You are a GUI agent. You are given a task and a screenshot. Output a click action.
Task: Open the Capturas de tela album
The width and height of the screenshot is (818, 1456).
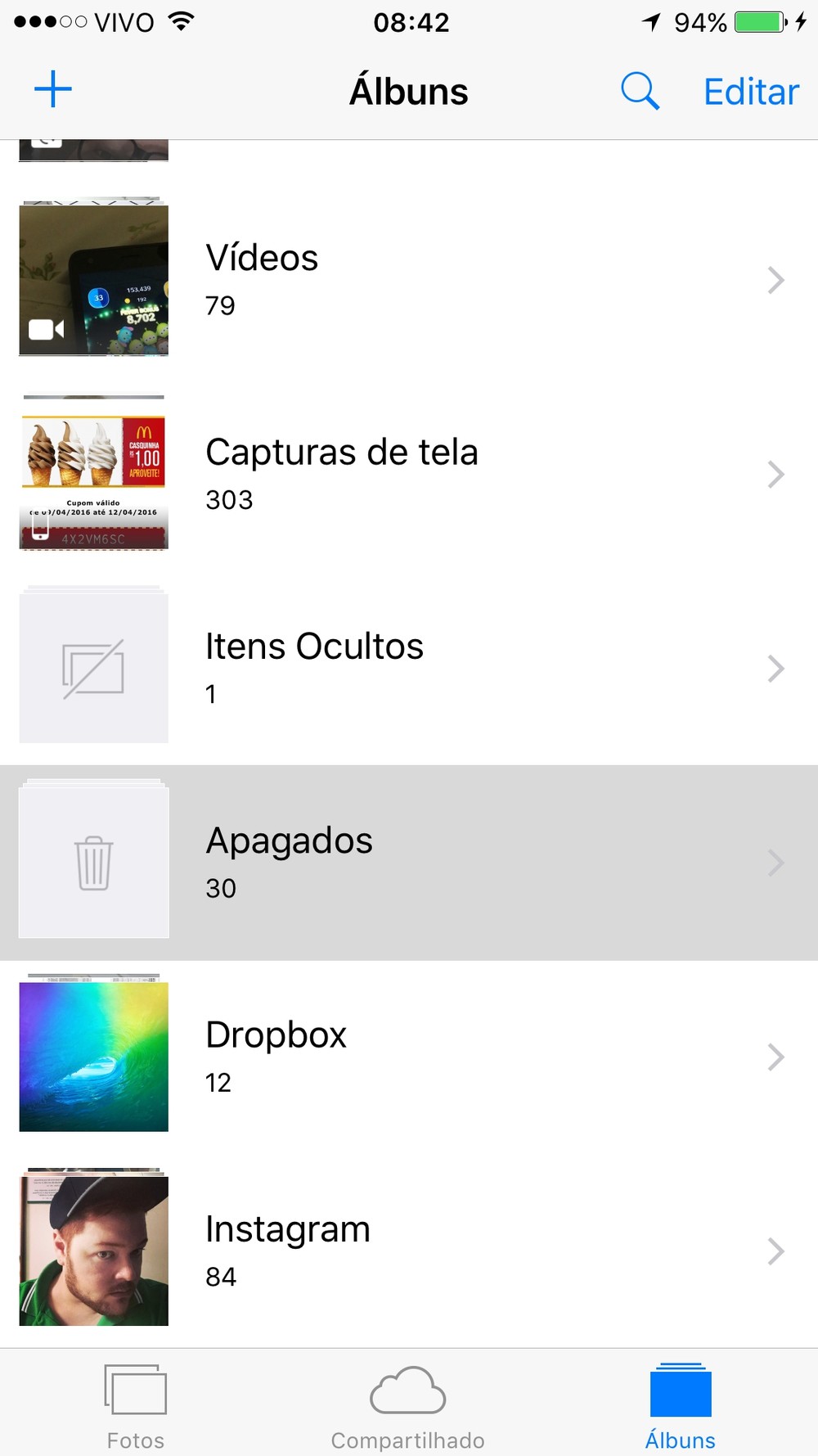click(x=409, y=474)
